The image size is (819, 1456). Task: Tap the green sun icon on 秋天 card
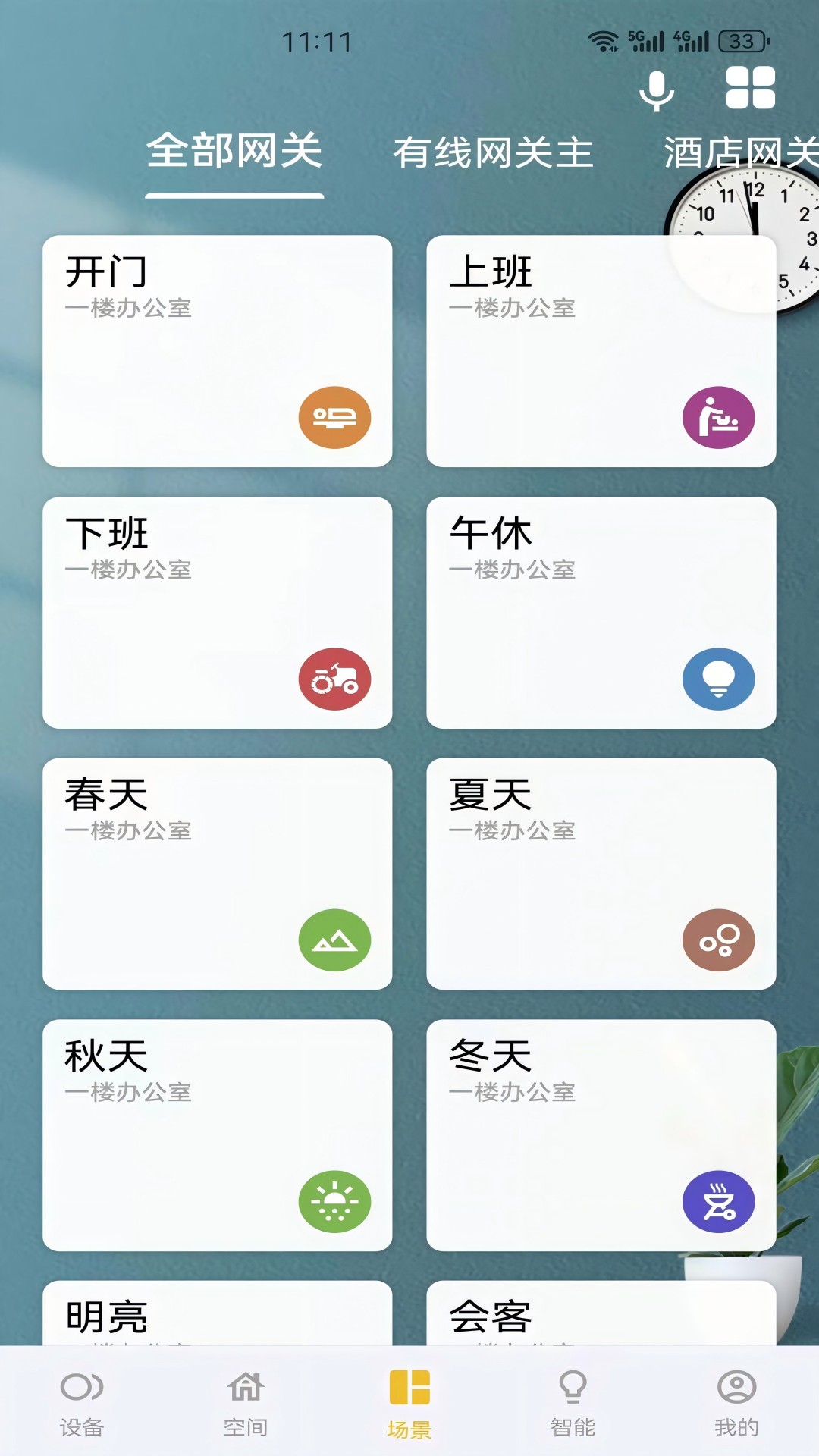point(334,1202)
